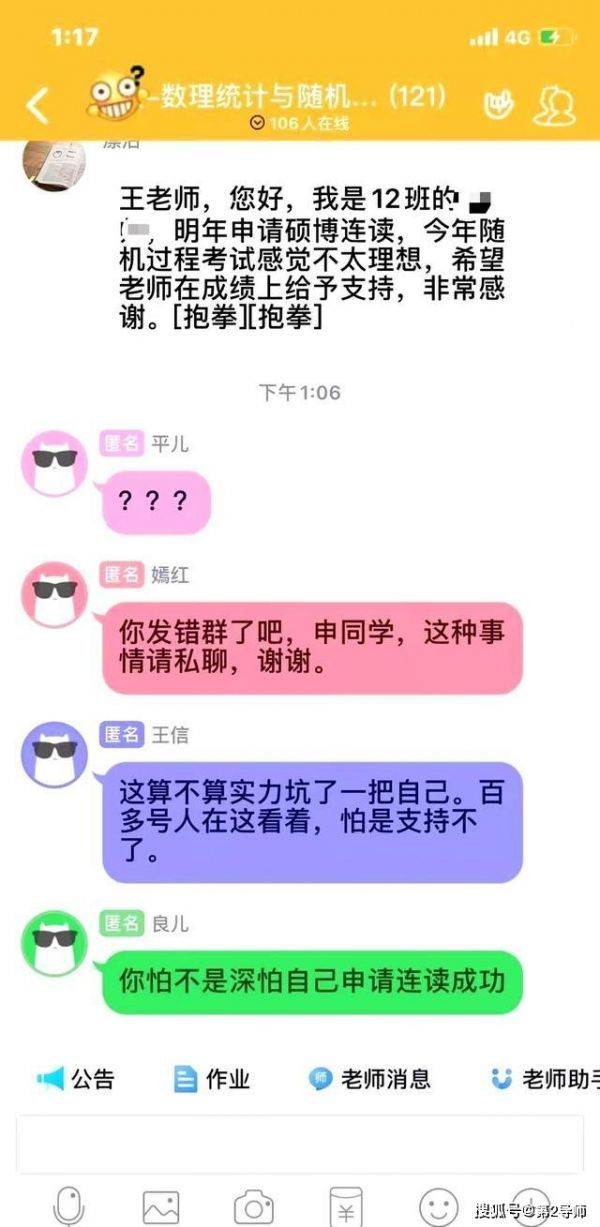Open the 老师助手 teacher assistant shortcut
Screen dimensions: 600x1227
pyautogui.click(x=545, y=1079)
